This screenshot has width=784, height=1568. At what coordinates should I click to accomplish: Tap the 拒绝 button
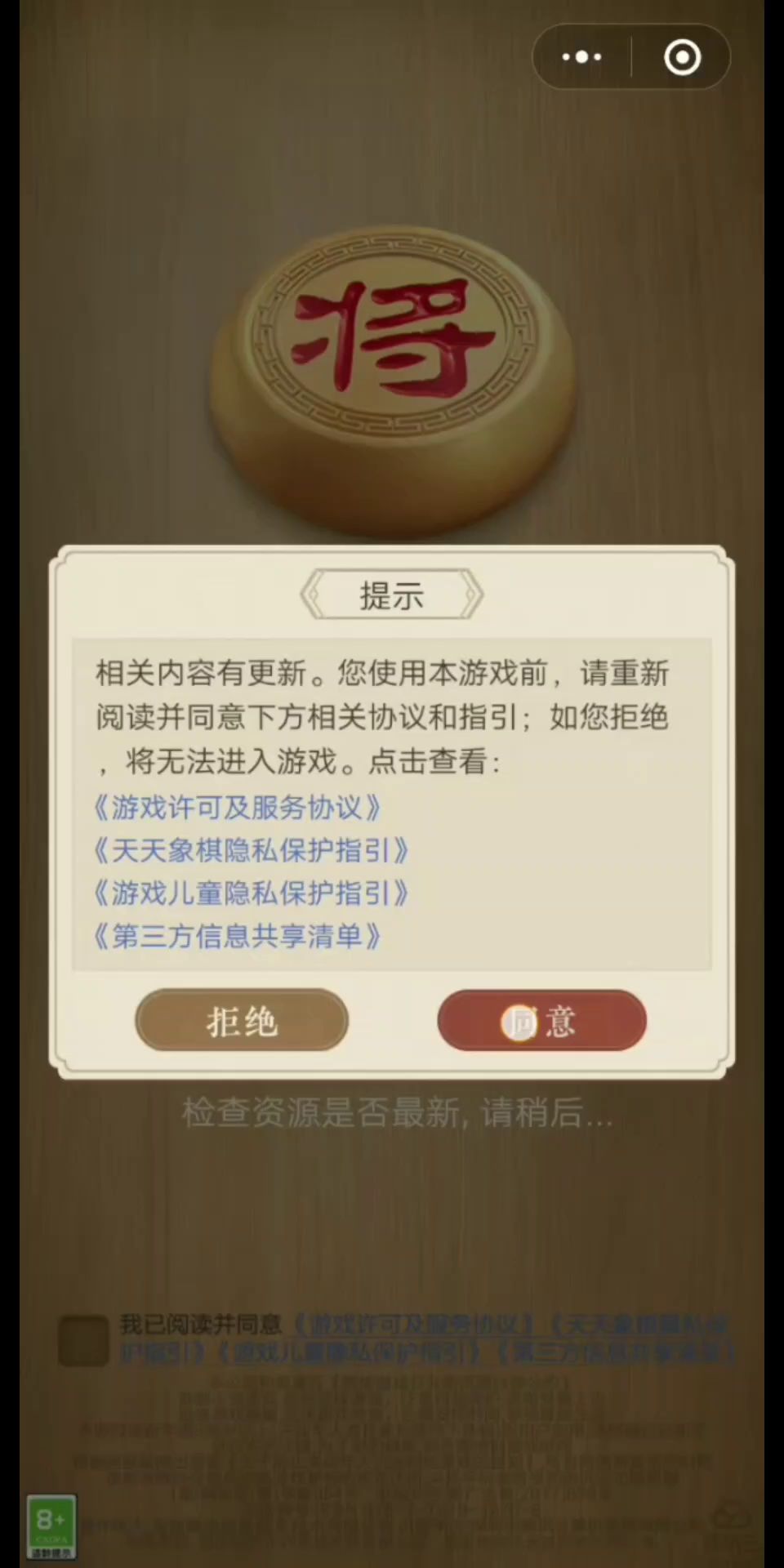pos(242,1021)
